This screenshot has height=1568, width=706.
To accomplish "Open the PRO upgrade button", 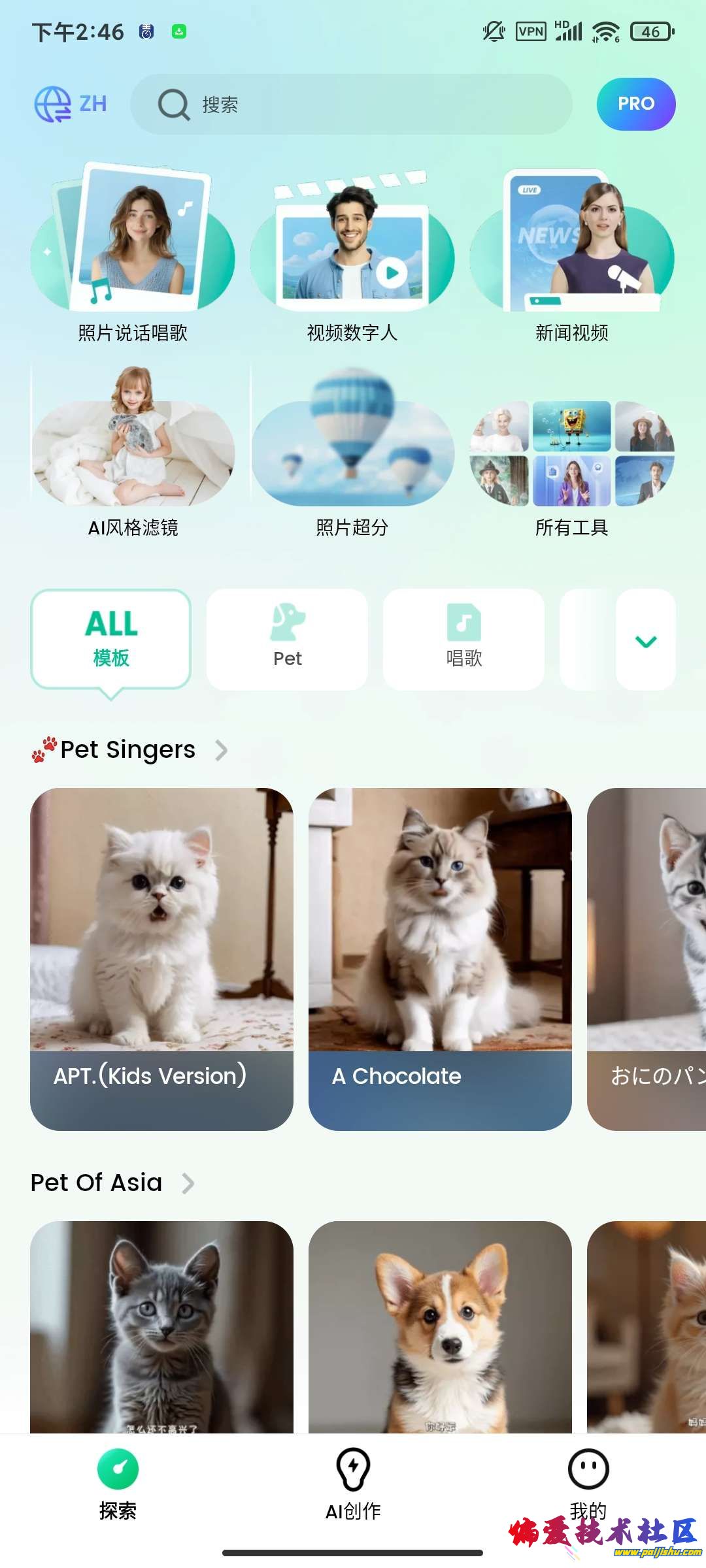I will point(635,104).
